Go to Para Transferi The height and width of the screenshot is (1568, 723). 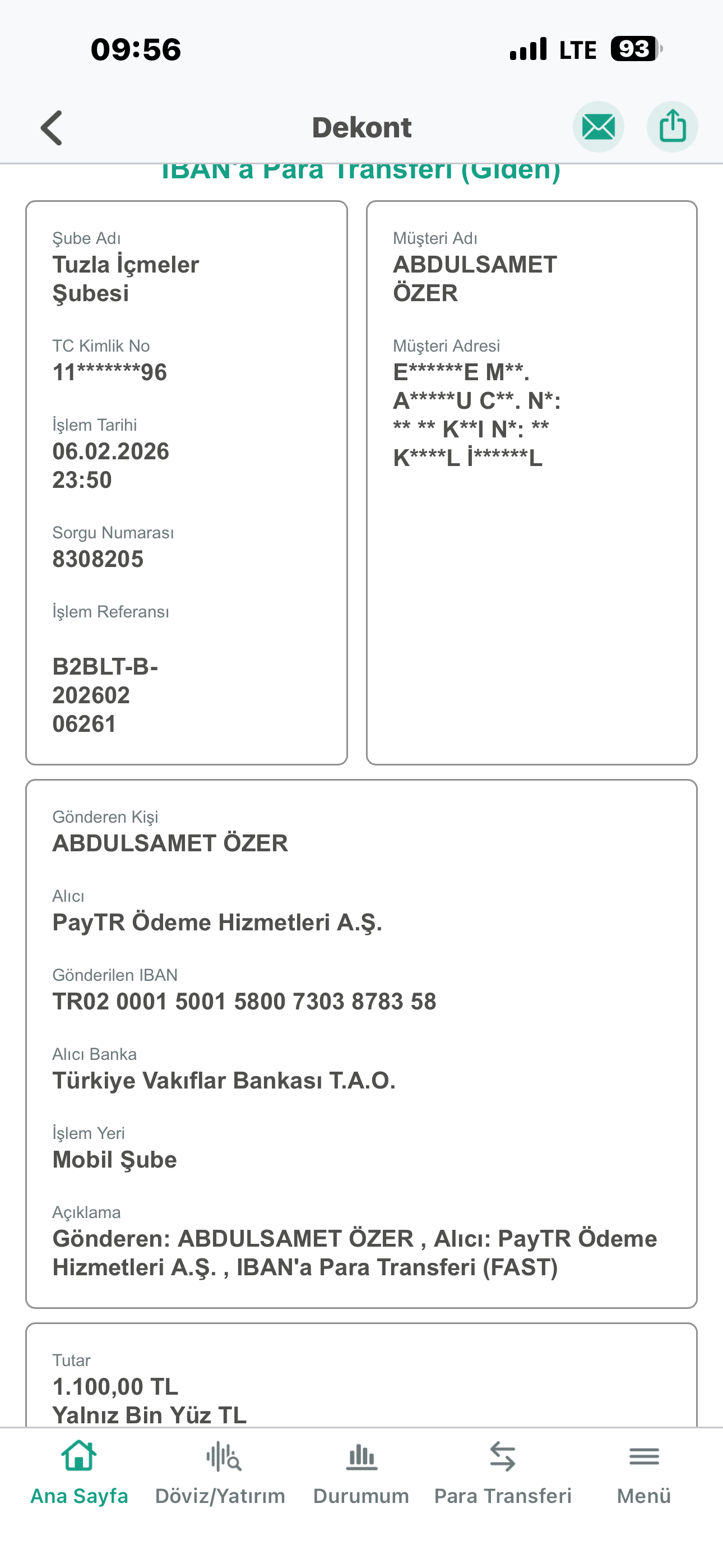[x=503, y=1473]
